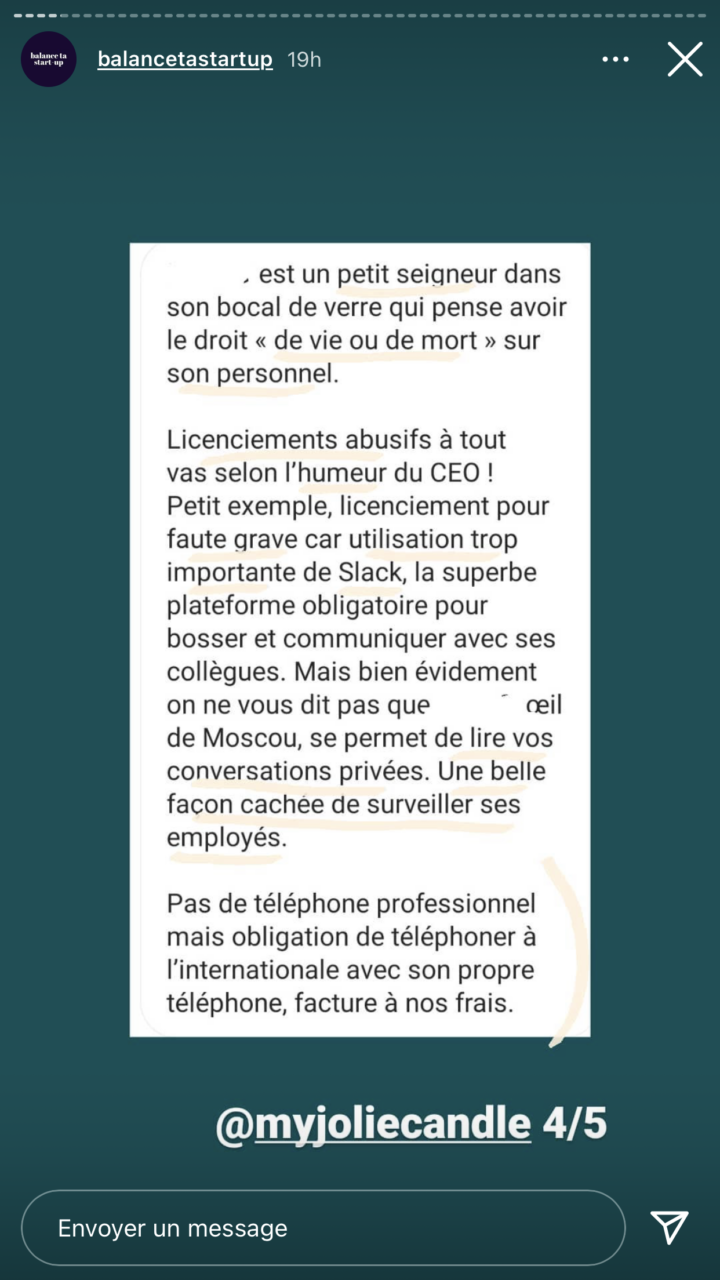Open balancetastartup profile picture
This screenshot has width=720, height=1280.
(48, 59)
